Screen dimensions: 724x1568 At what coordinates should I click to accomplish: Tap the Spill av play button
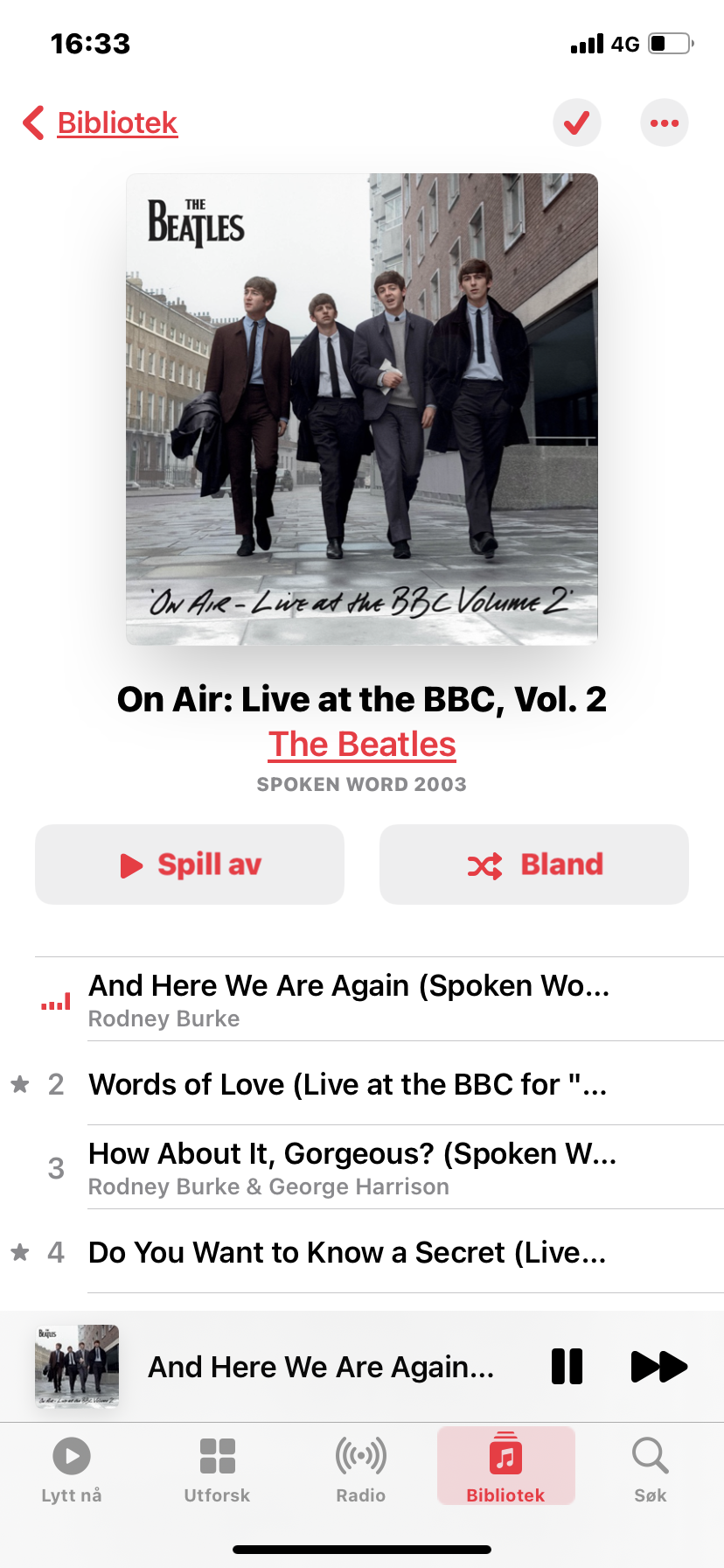click(x=190, y=864)
